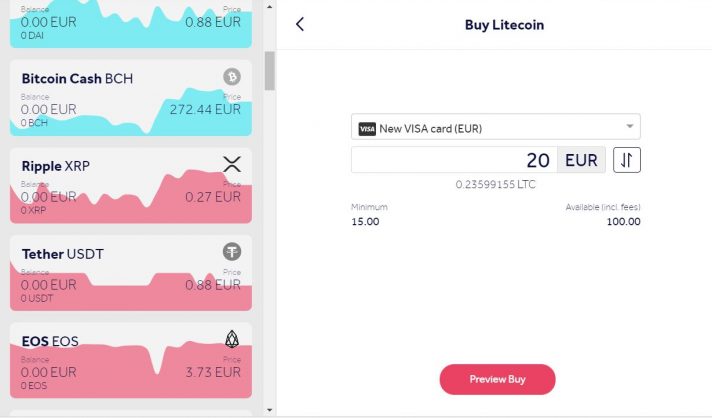Tap the scroll up arrow of coin list
712x418 pixels.
pos(270,7)
